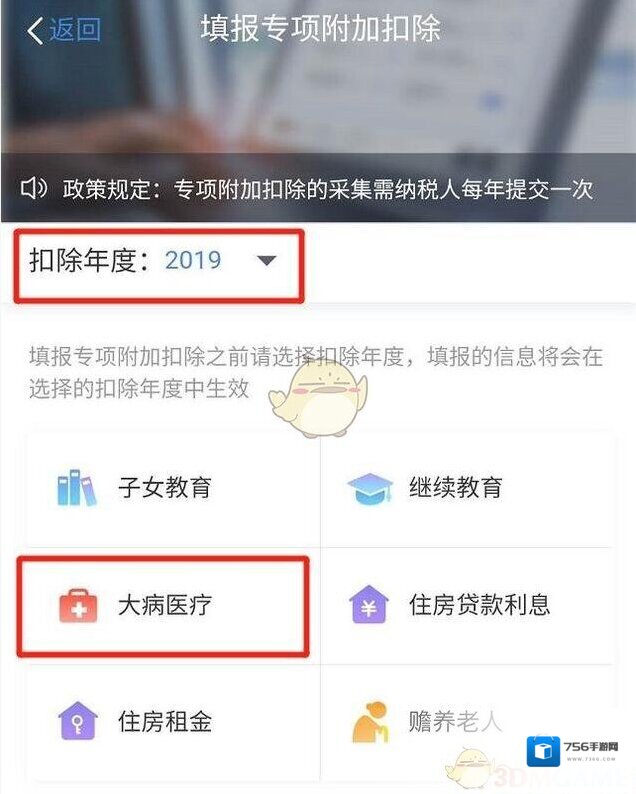Open the 扣除年度 2019 dropdown
The height and width of the screenshot is (794, 636).
point(265,261)
